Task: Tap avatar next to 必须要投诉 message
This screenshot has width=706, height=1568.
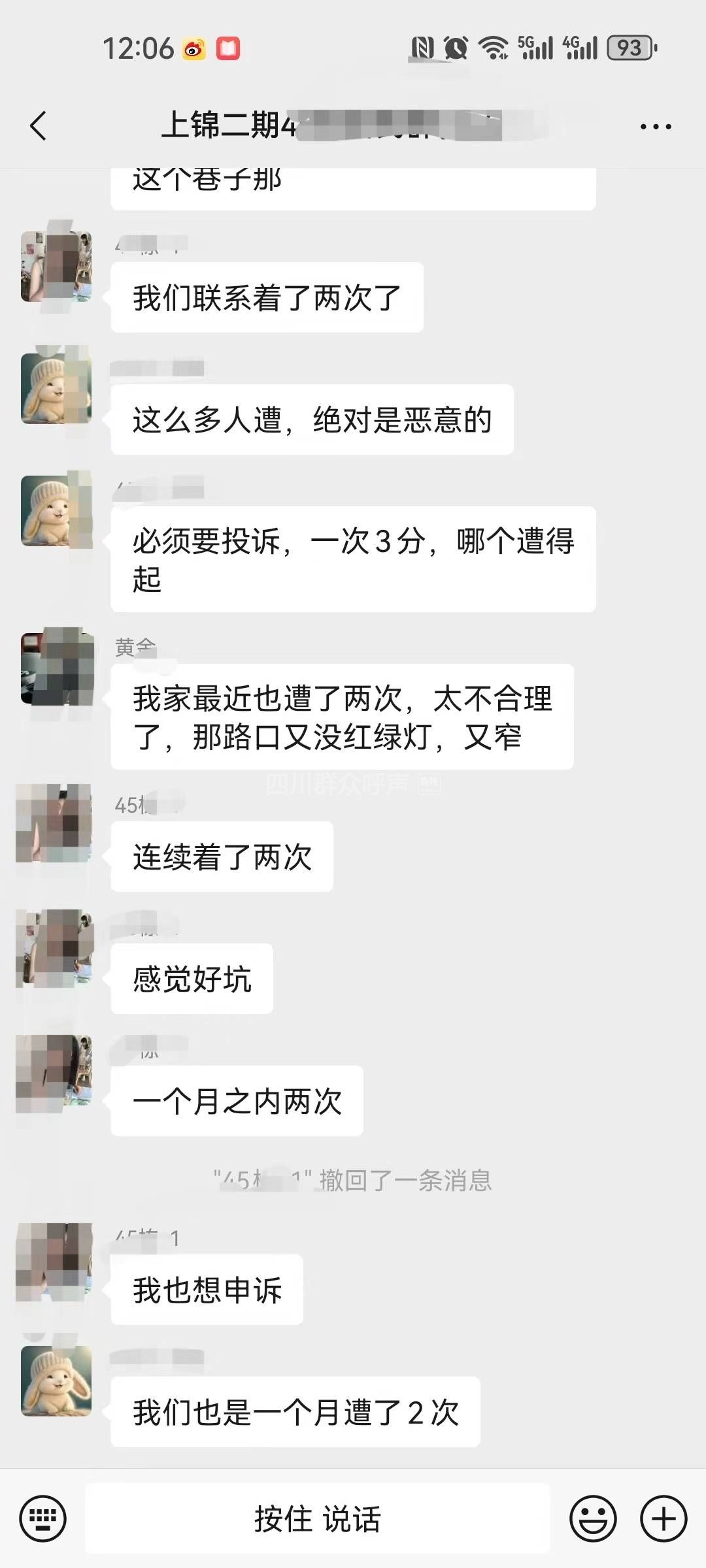Action: pos(56,510)
